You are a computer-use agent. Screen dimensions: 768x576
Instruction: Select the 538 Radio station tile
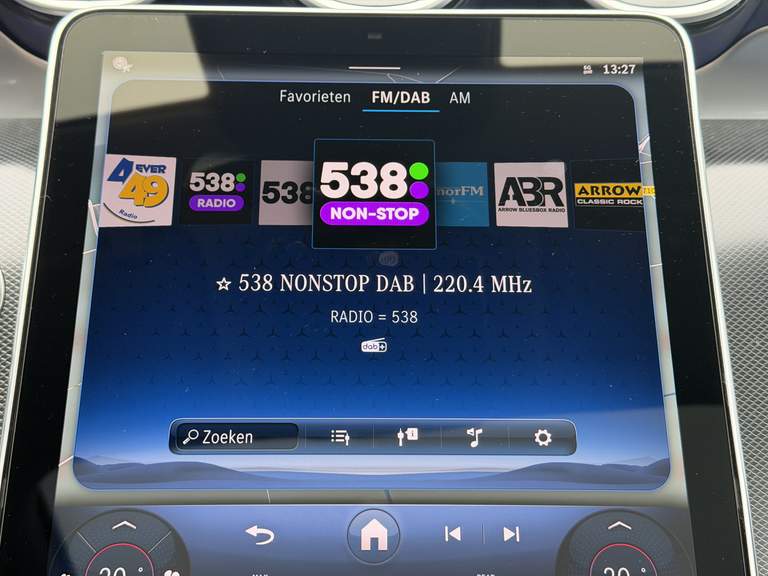[217, 191]
